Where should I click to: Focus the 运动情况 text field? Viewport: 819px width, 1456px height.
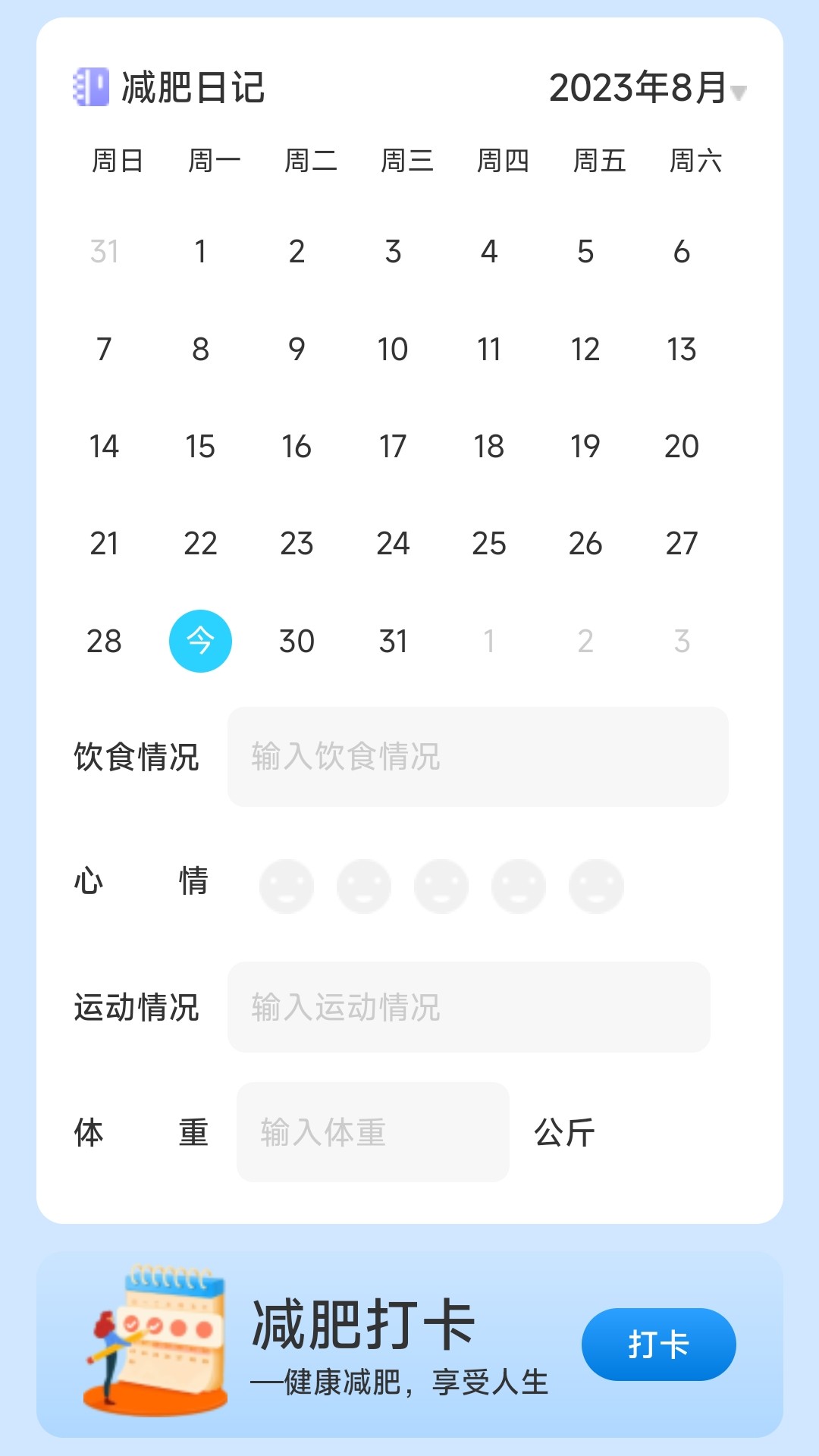click(469, 1007)
